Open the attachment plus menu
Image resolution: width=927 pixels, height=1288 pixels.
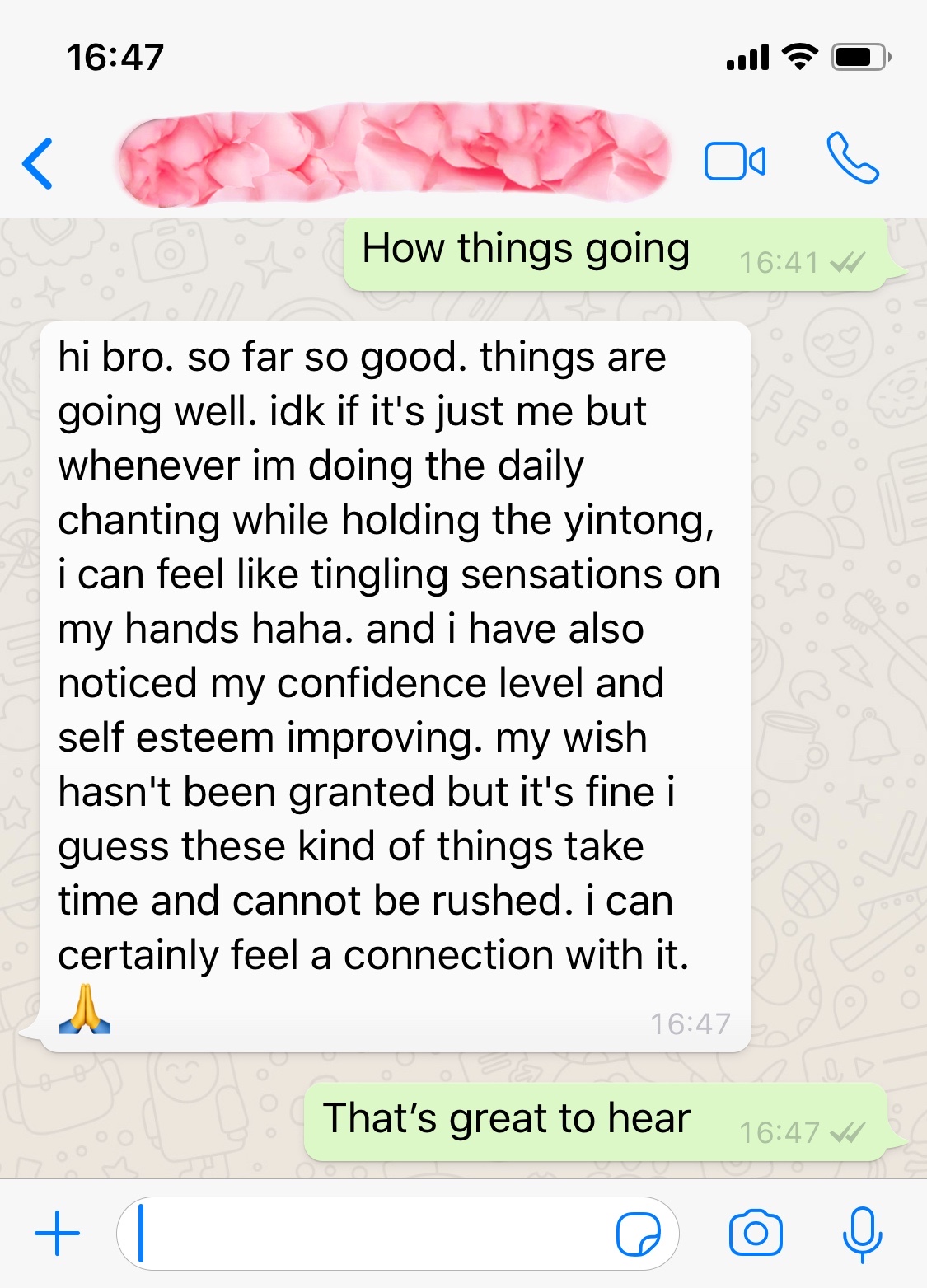pyautogui.click(x=57, y=1234)
